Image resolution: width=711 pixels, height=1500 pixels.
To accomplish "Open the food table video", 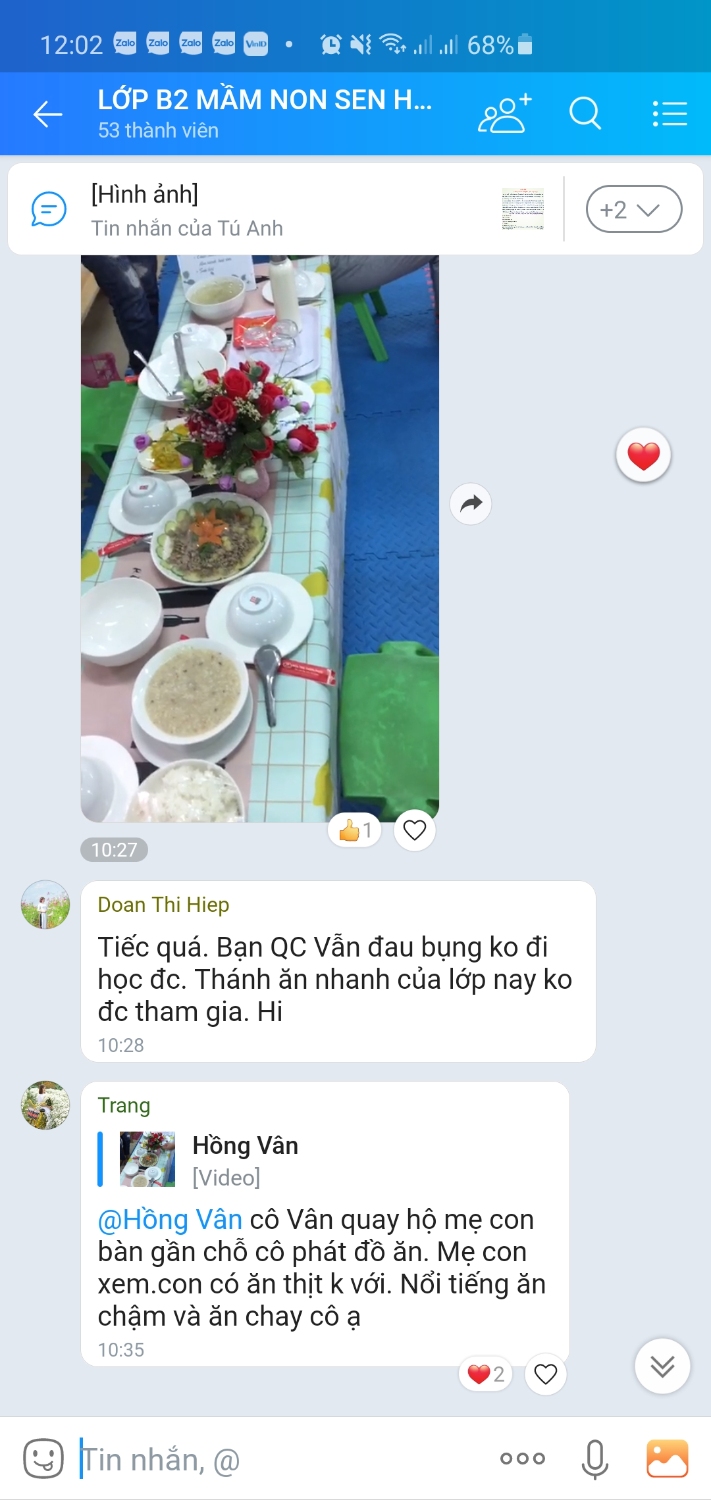I will [259, 538].
